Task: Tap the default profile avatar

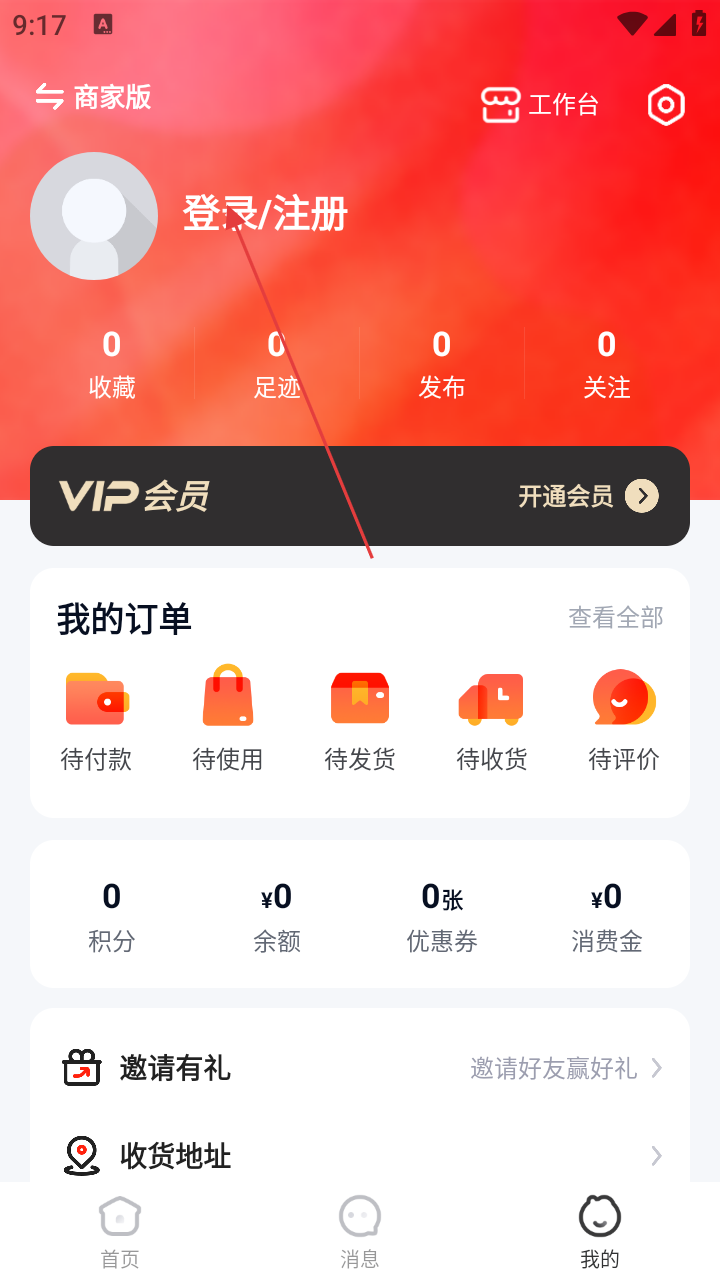Action: pos(94,216)
